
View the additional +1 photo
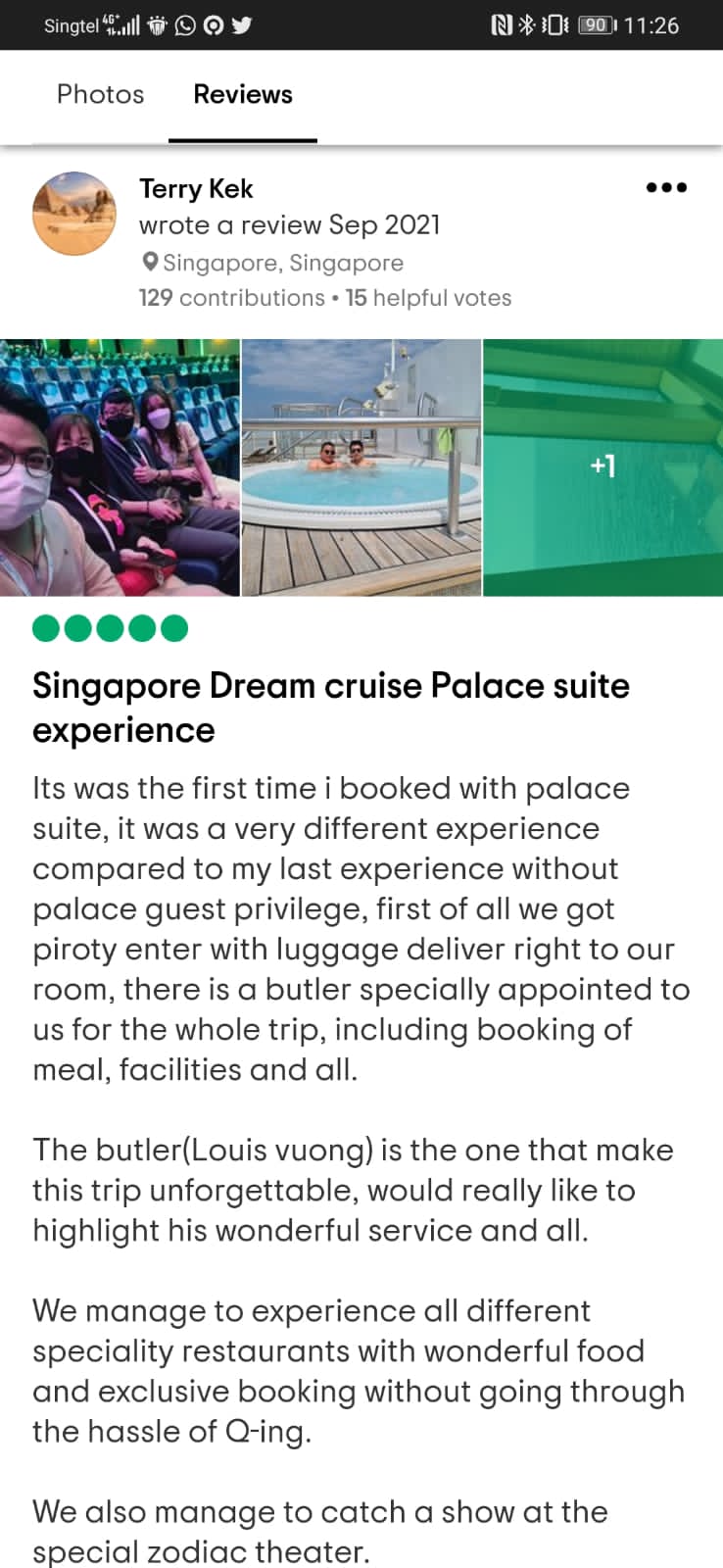click(603, 467)
